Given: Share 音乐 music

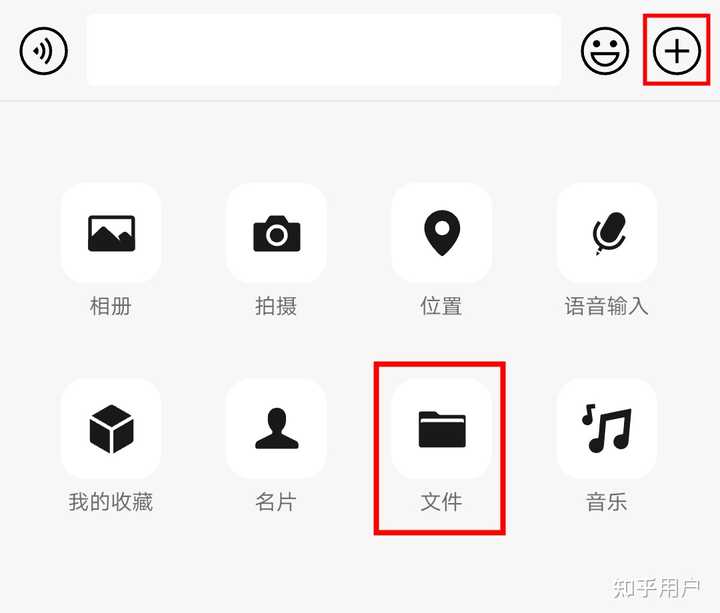Looking at the screenshot, I should pos(606,430).
